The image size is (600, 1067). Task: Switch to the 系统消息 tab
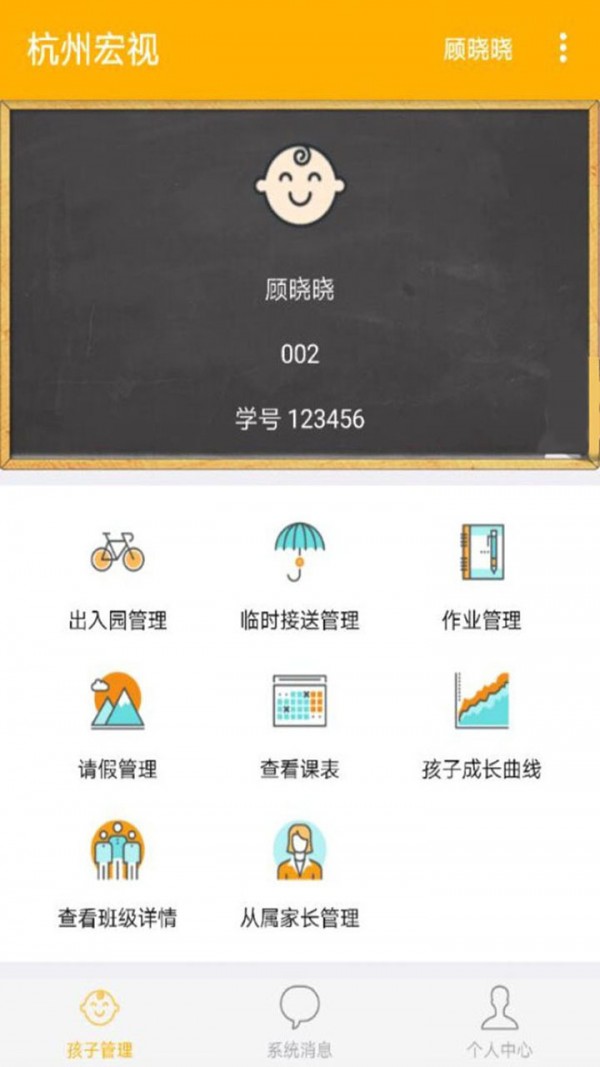point(299,1020)
